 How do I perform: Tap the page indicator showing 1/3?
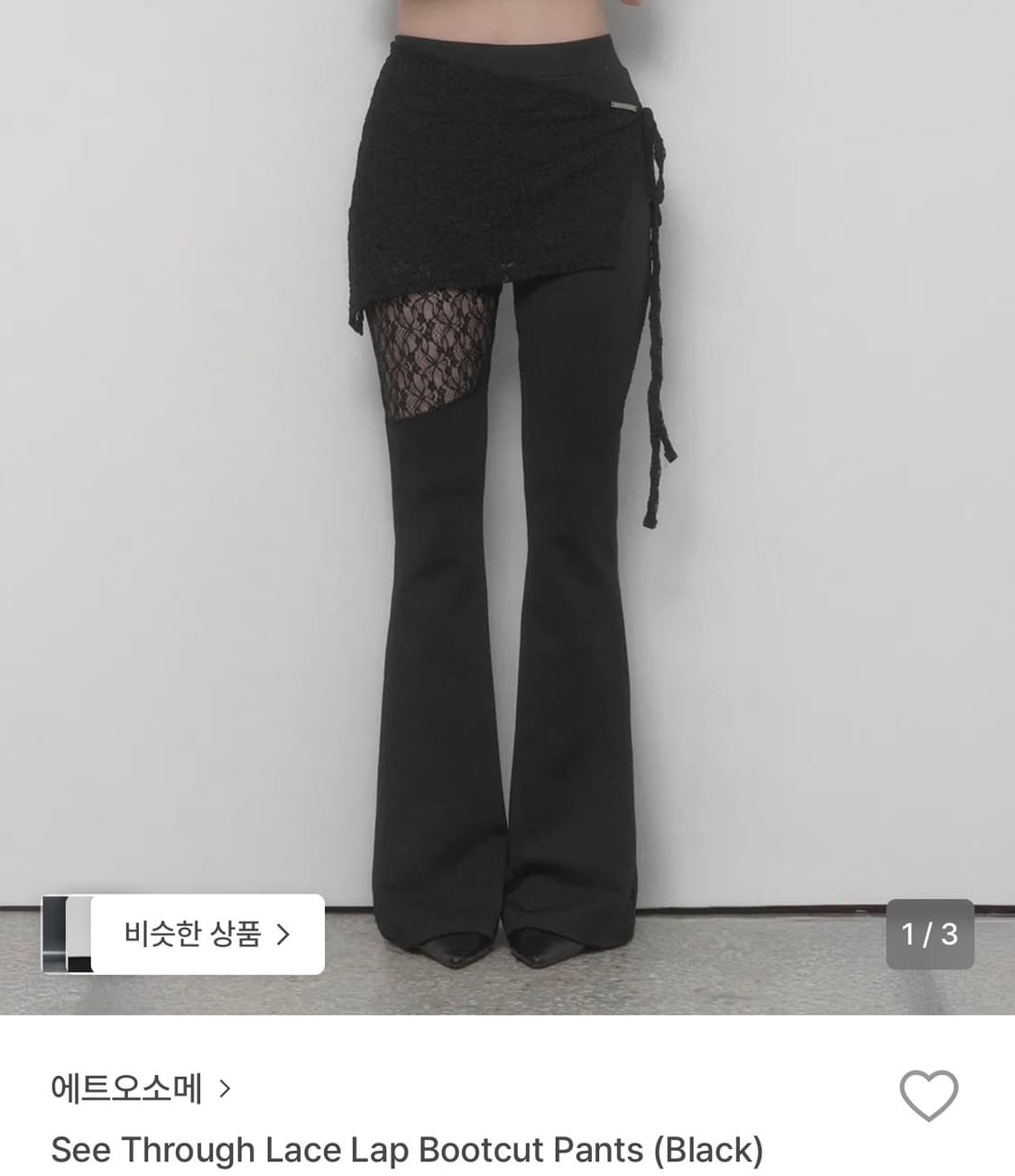click(928, 934)
